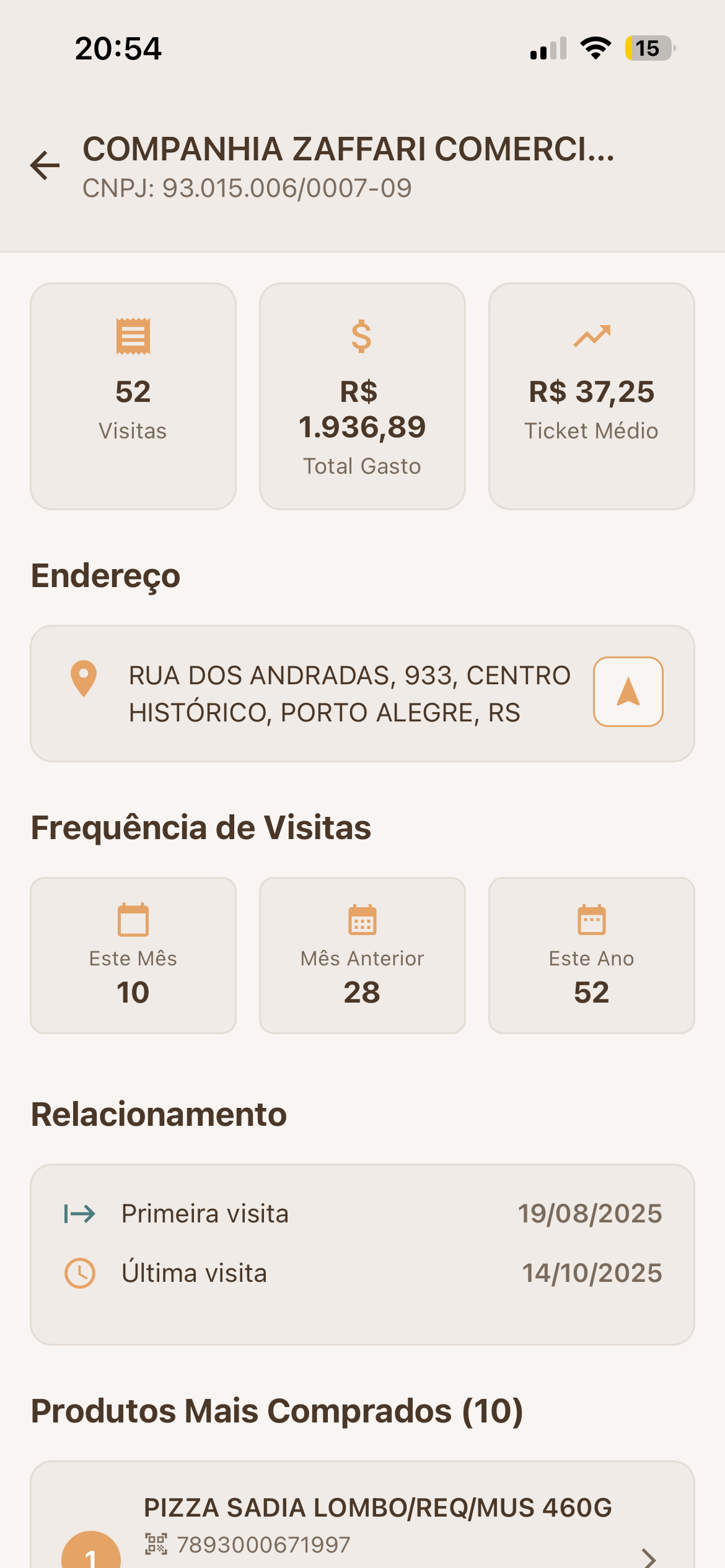This screenshot has height=1568, width=725.
Task: Tap the calendar icon on Este Ano card
Action: coord(590,921)
